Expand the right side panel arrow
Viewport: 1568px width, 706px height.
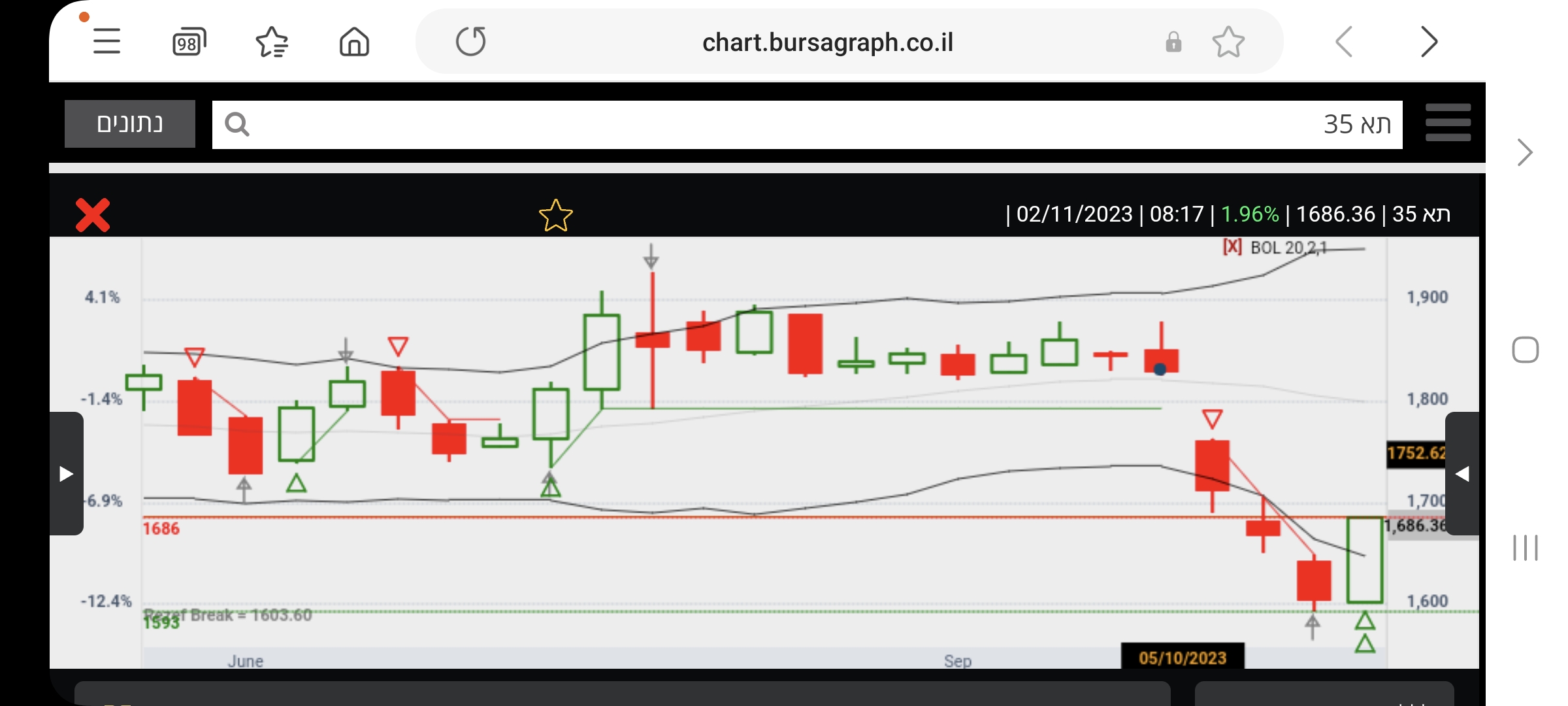(1462, 473)
